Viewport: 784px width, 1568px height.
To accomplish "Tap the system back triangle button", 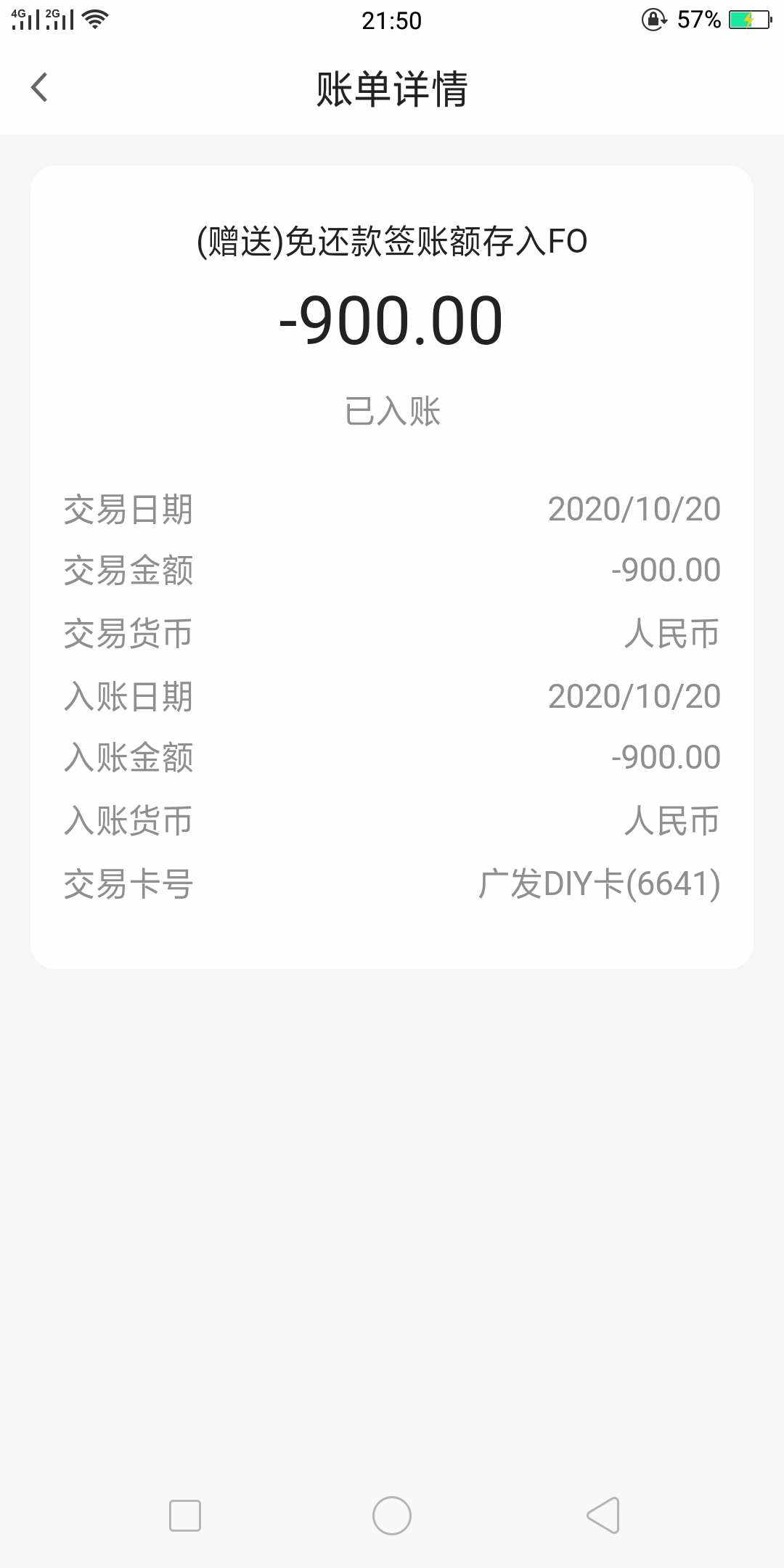I will (603, 1515).
